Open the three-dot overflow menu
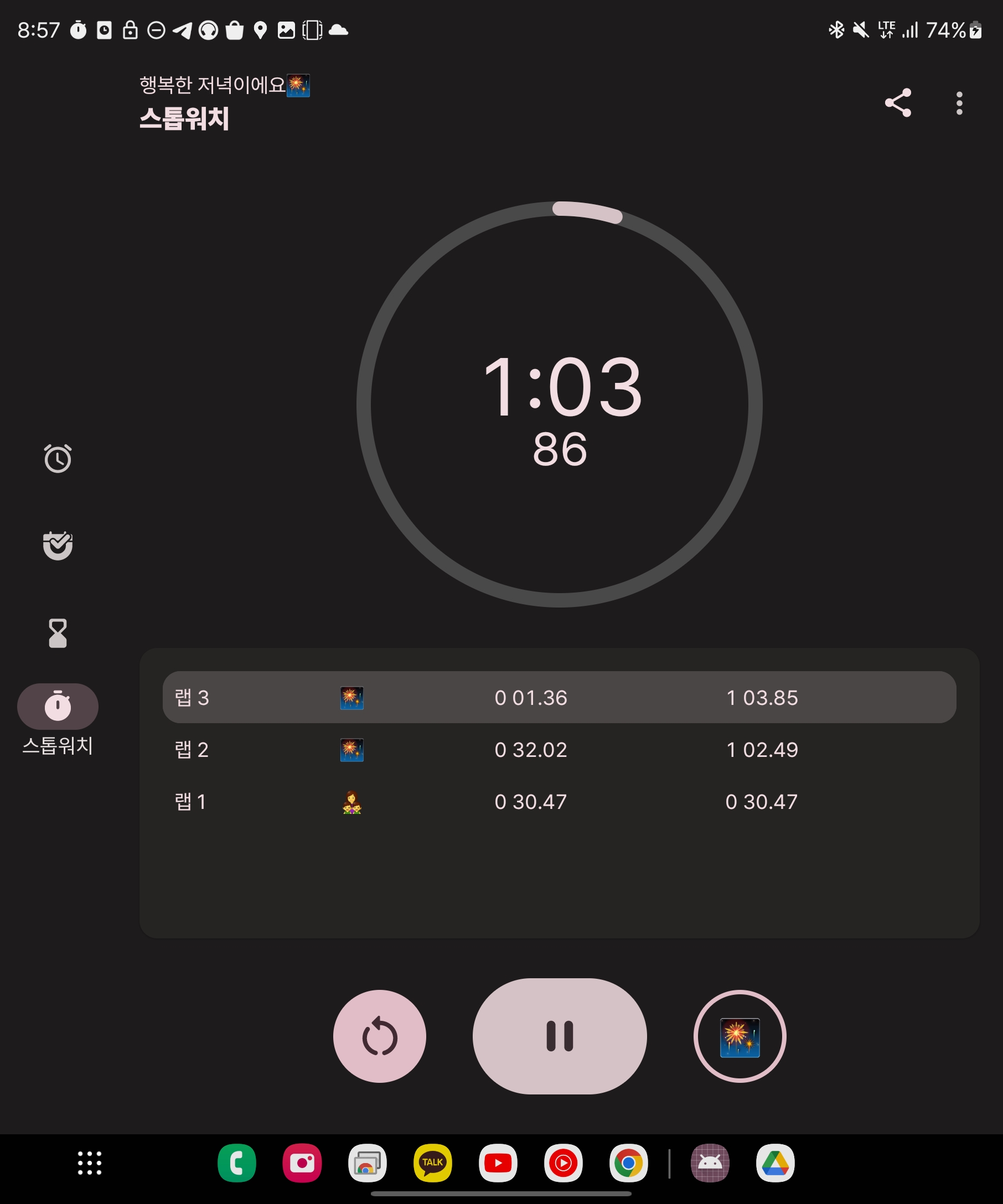The height and width of the screenshot is (1204, 1003). pyautogui.click(x=959, y=103)
